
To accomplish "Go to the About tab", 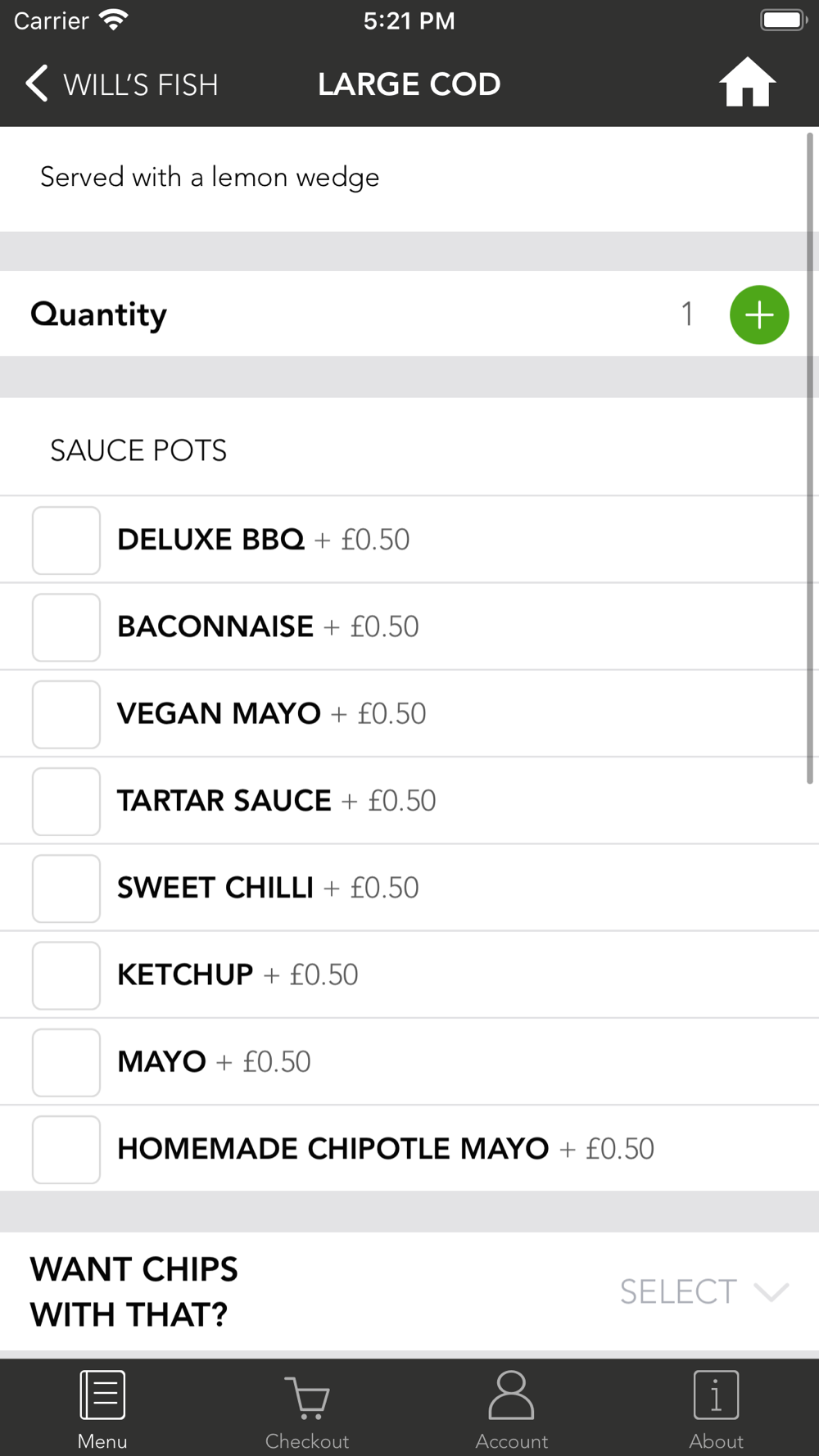I will click(717, 1410).
